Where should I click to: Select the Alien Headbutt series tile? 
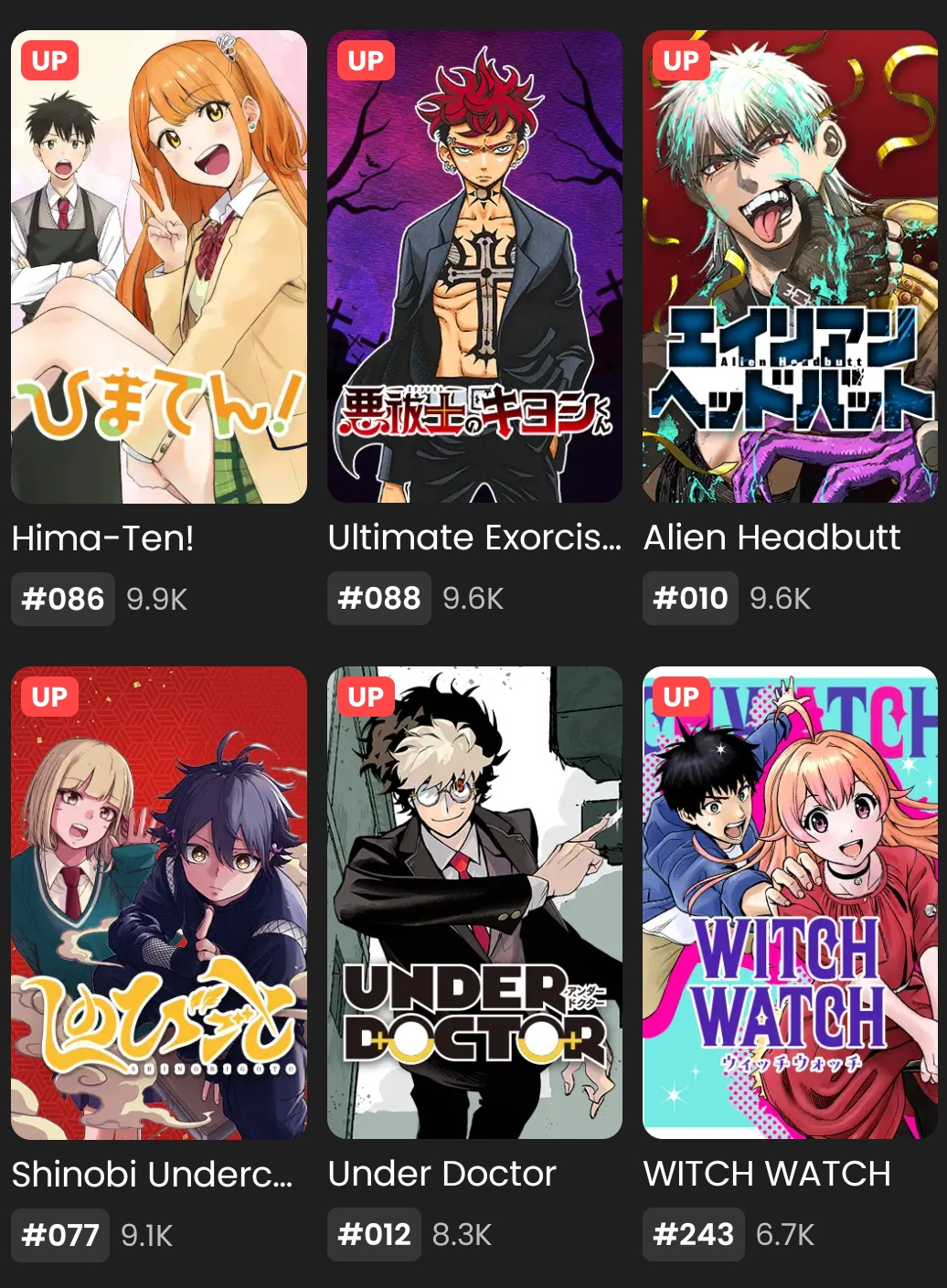point(790,267)
